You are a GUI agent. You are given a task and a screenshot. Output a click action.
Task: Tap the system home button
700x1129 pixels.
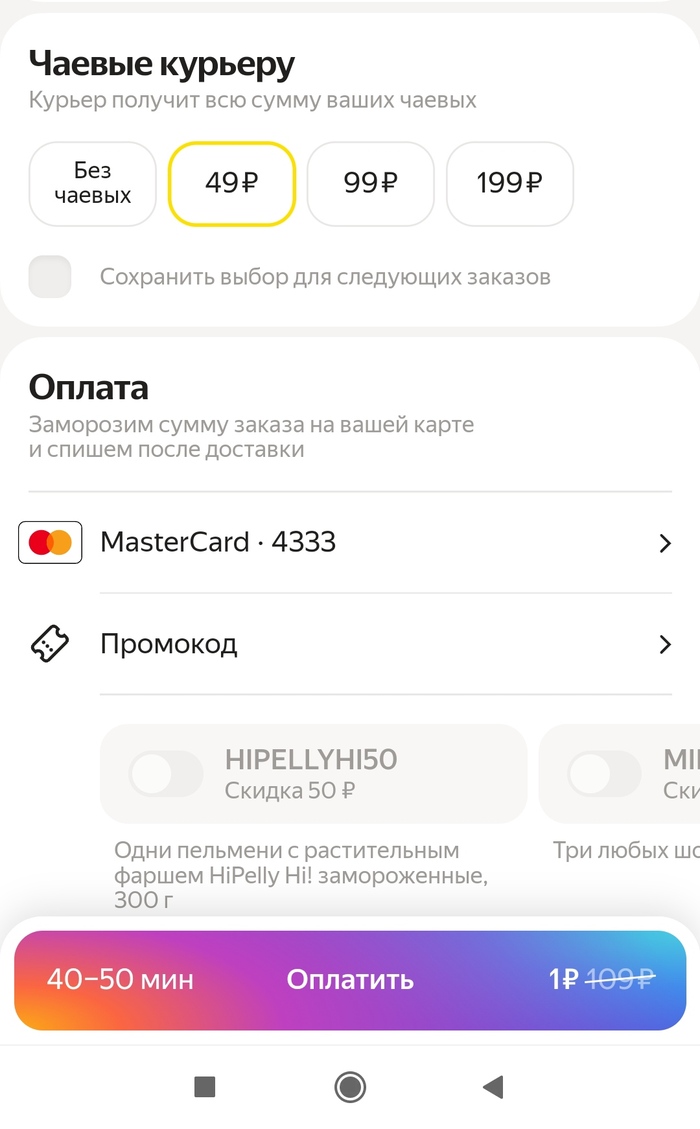tap(350, 1087)
